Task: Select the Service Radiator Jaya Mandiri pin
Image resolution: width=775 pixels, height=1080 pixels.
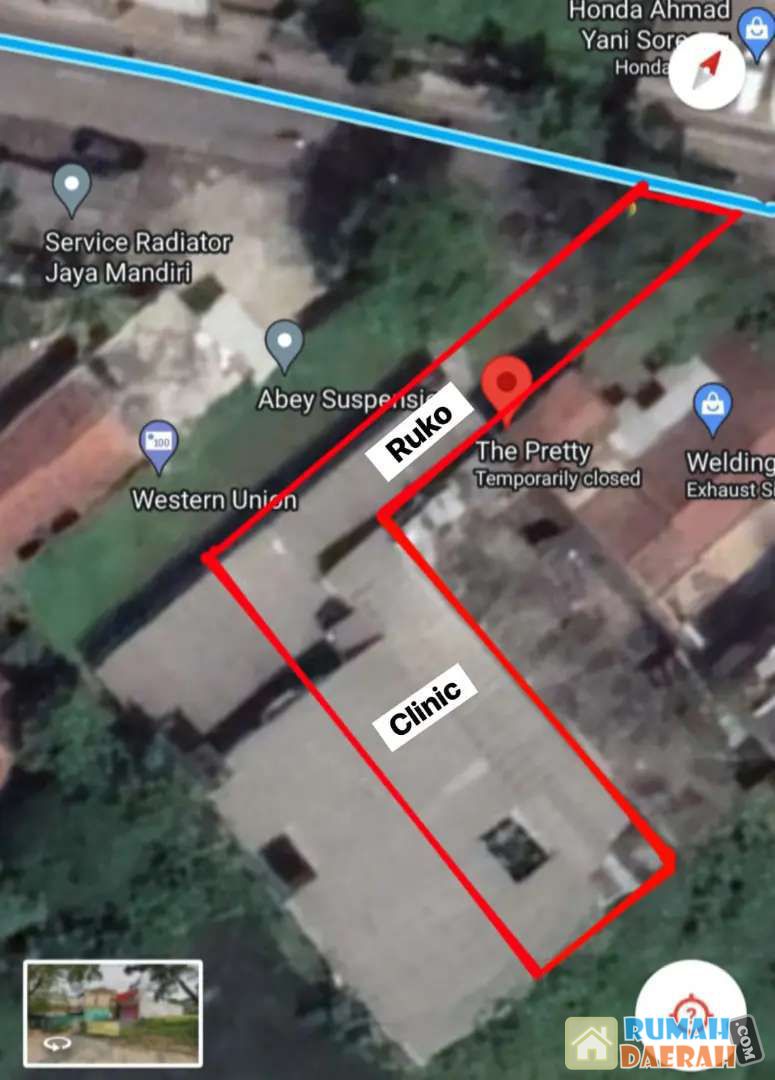Action: click(71, 187)
